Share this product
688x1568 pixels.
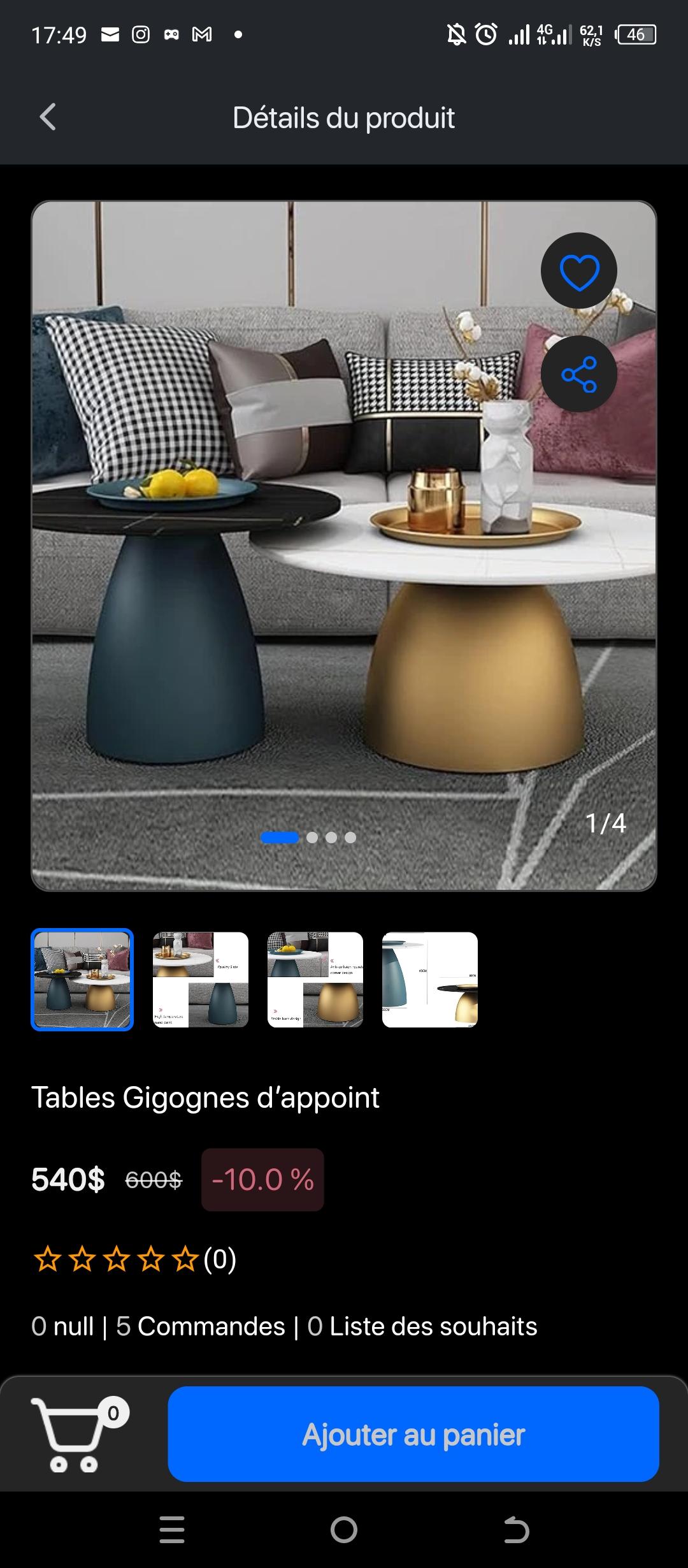point(578,374)
